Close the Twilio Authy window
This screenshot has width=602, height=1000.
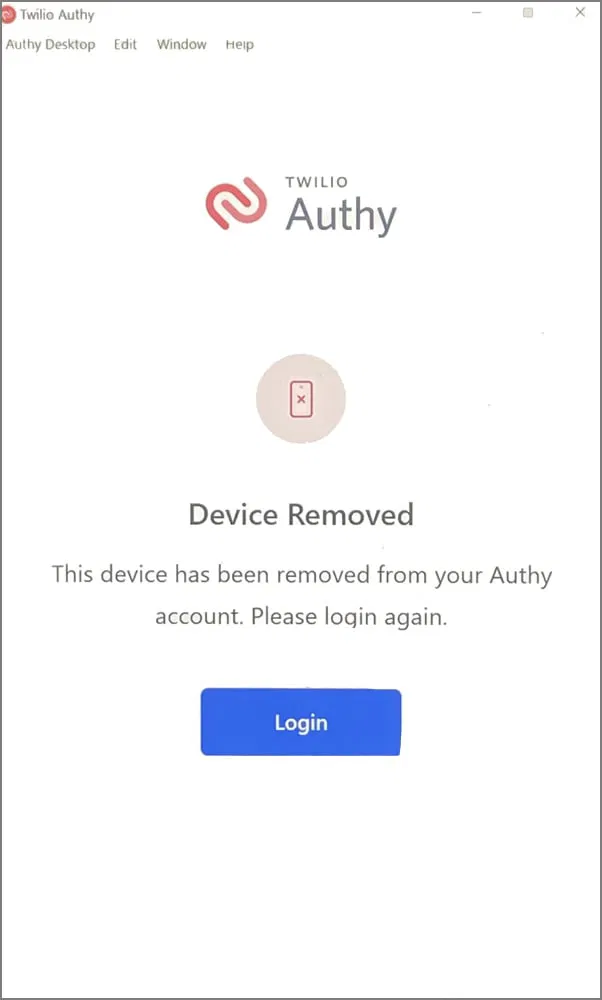point(580,13)
